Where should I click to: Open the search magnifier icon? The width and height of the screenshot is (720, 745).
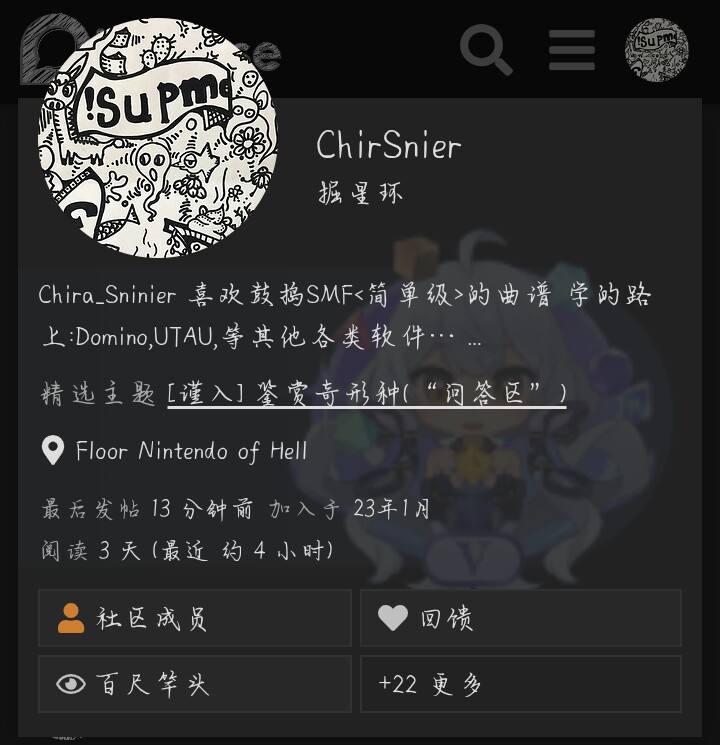(x=486, y=49)
